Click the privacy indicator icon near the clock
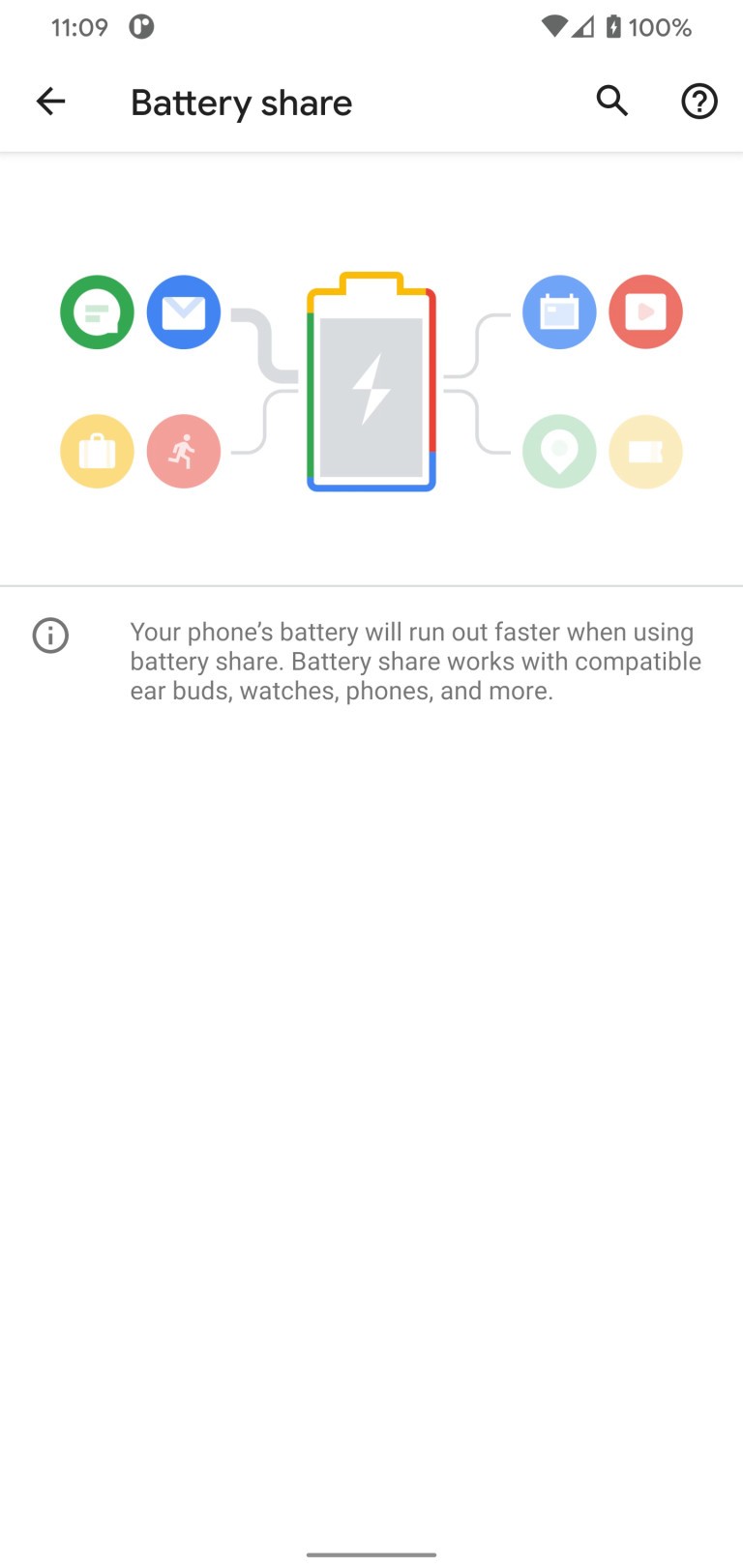Screen dimensions: 743x1568 point(141,27)
